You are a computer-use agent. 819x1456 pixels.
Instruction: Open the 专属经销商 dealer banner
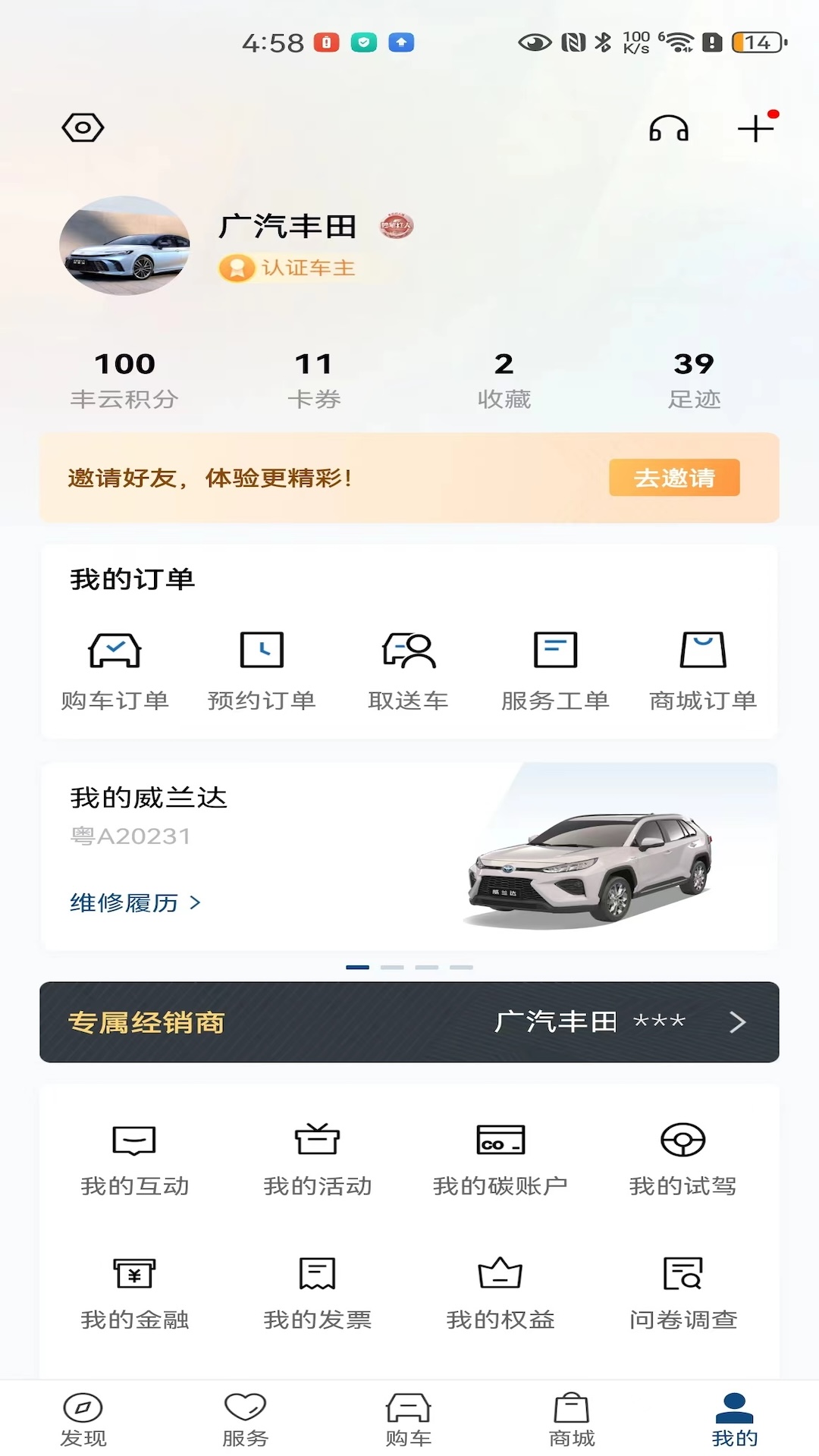[x=409, y=1022]
